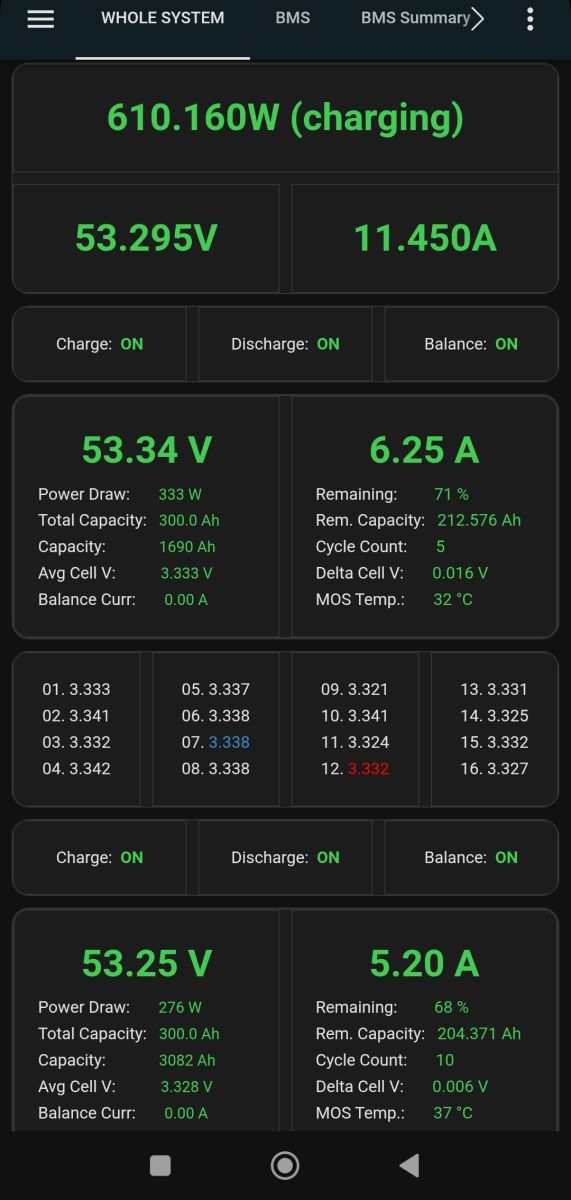Go to the home screen
The image size is (571, 1200).
(285, 1165)
